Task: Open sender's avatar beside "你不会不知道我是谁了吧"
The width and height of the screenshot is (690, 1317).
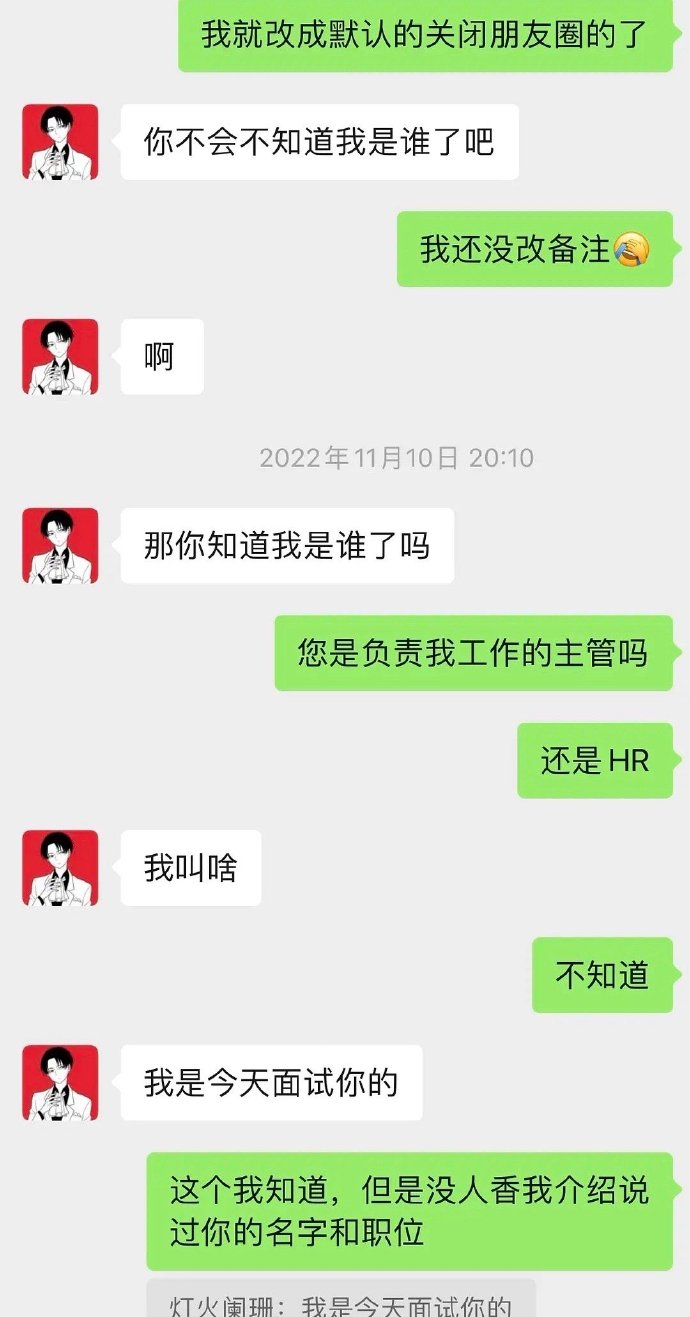Action: pyautogui.click(x=60, y=142)
